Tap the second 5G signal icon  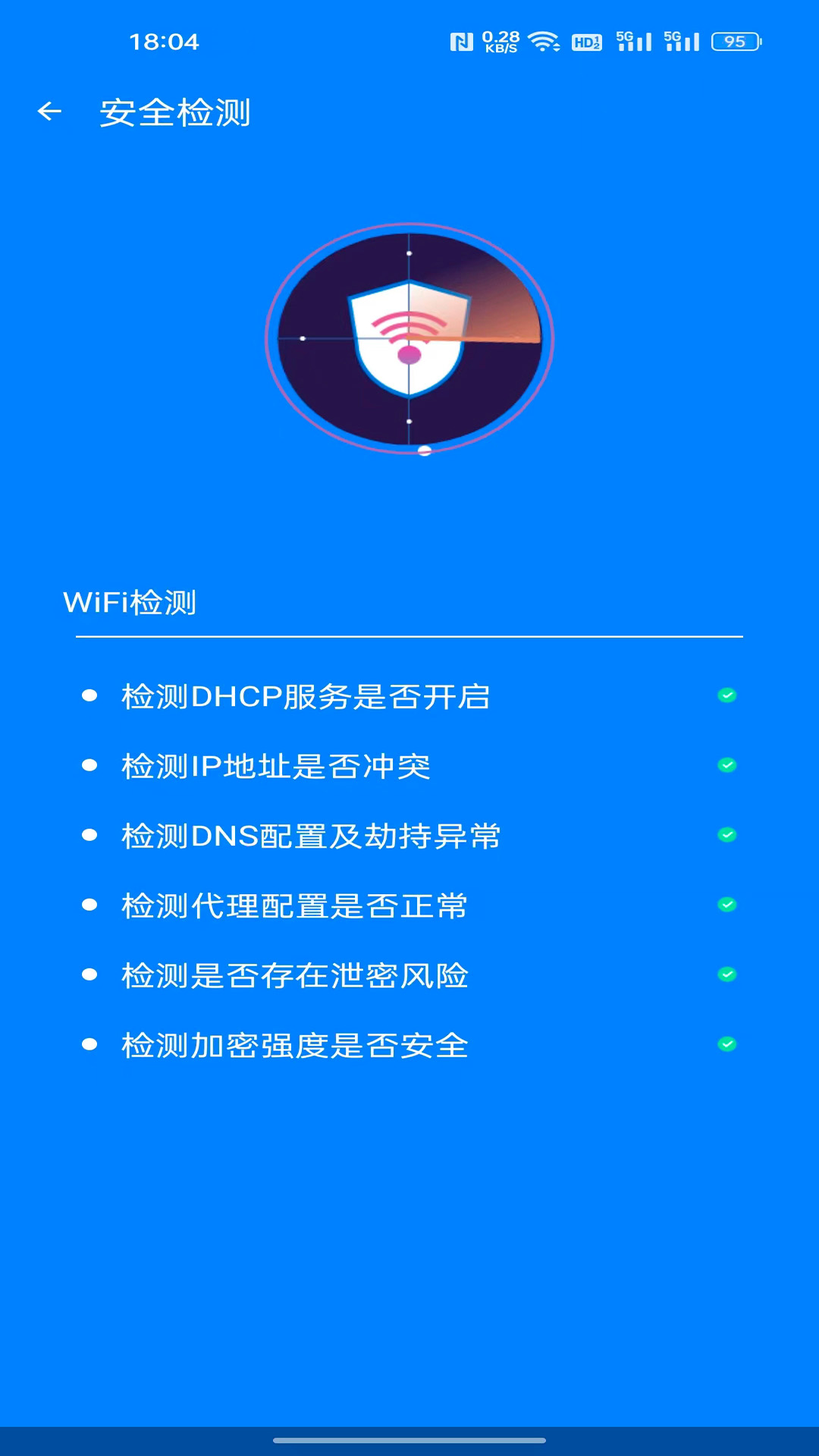point(681,42)
